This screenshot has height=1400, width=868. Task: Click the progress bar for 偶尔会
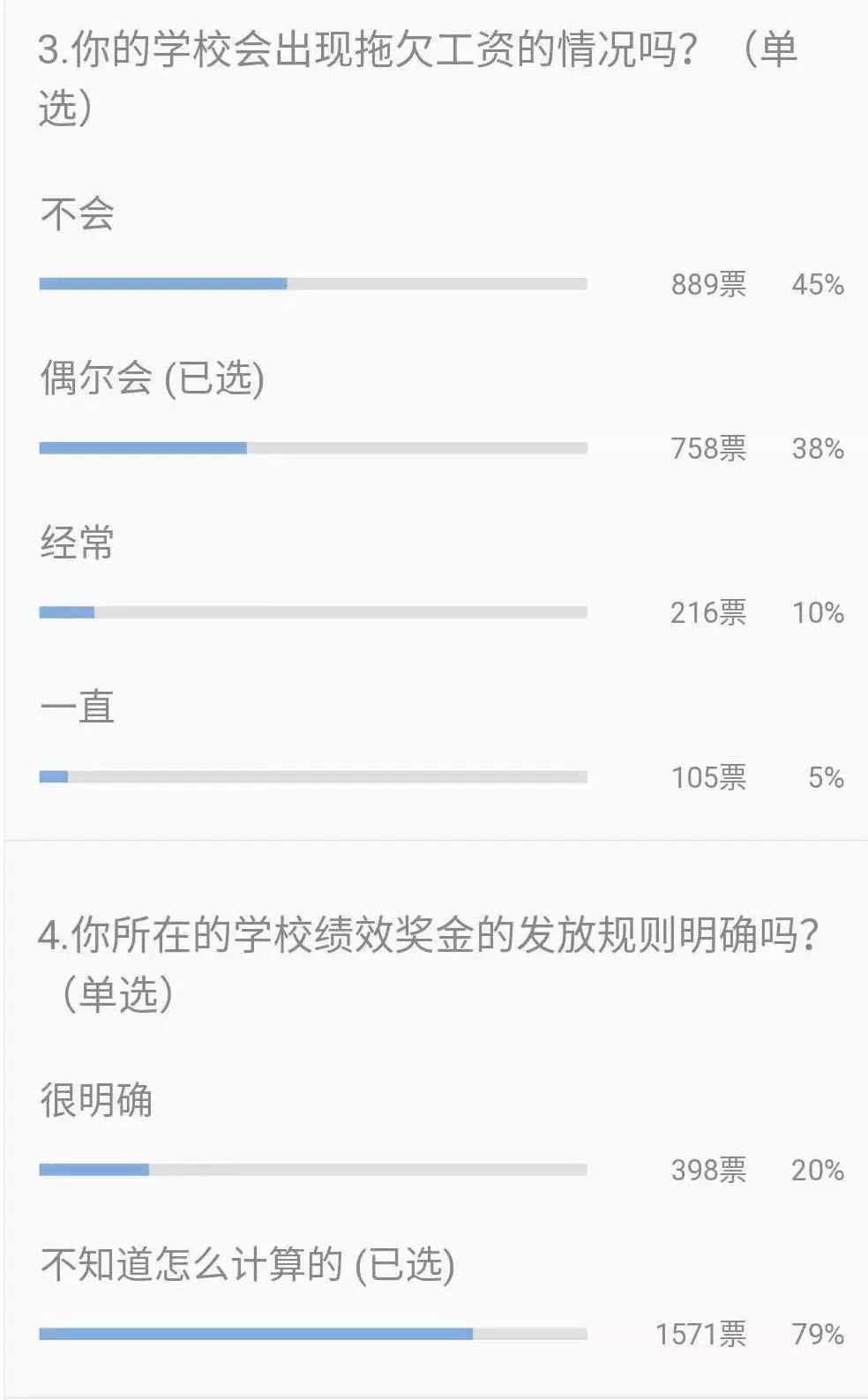(x=313, y=449)
